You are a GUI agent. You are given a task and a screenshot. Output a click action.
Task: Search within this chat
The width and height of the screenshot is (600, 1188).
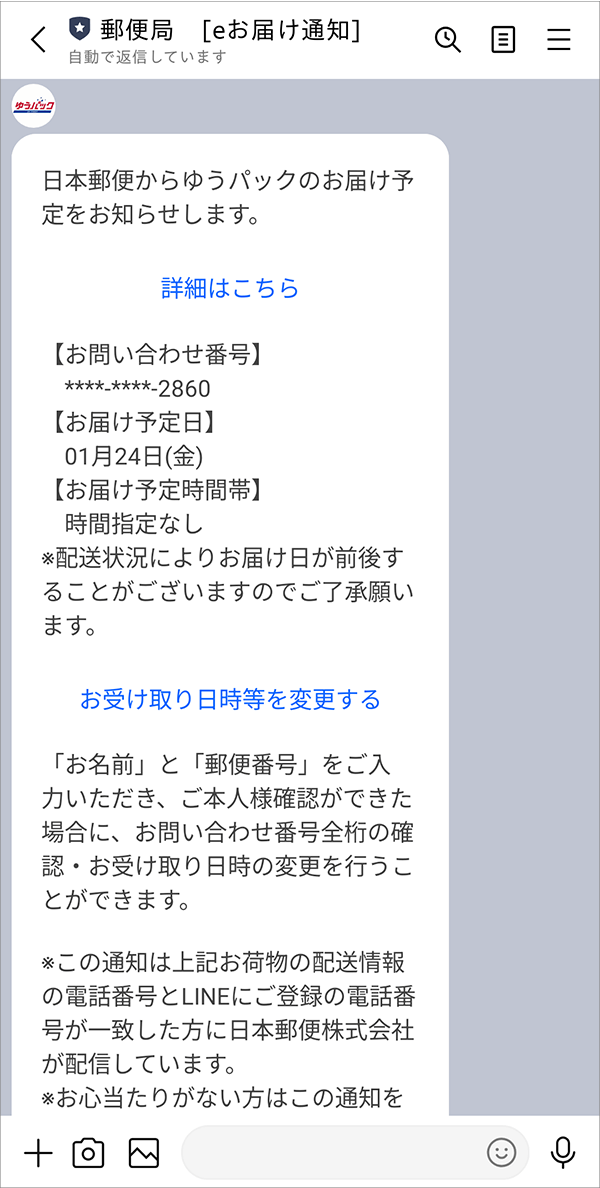point(447,40)
